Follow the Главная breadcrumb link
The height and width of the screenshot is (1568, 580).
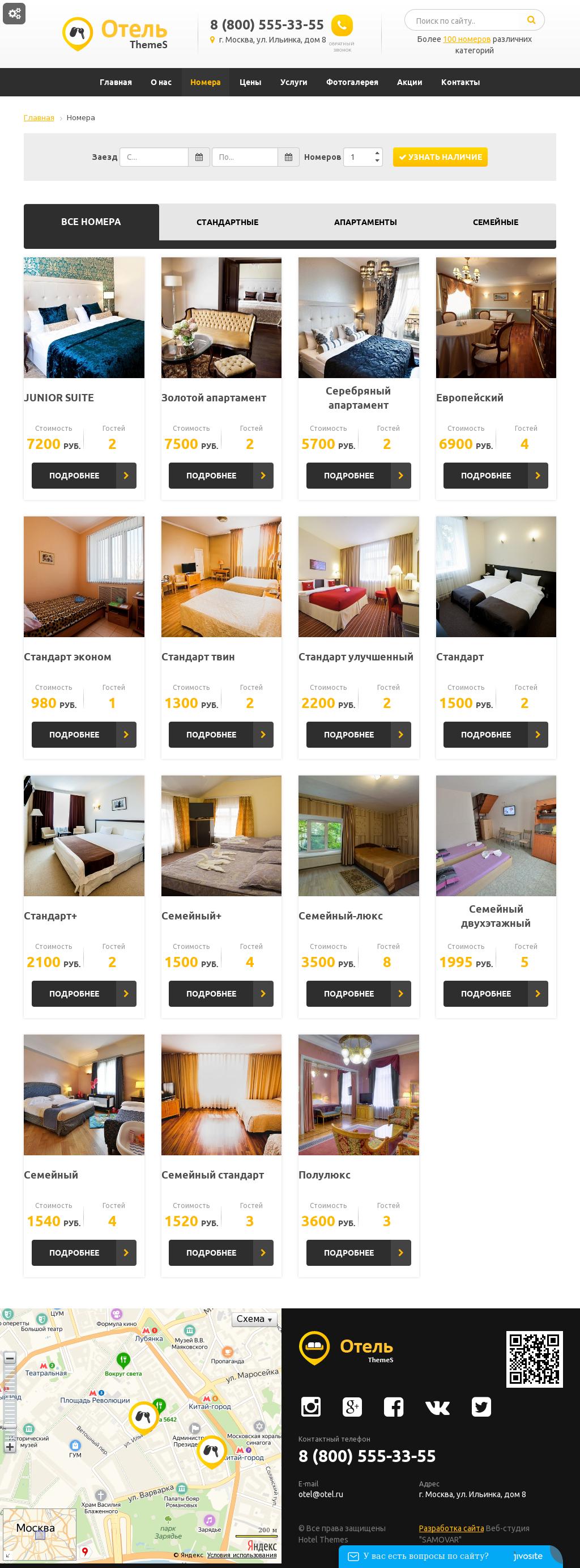pyautogui.click(x=39, y=117)
